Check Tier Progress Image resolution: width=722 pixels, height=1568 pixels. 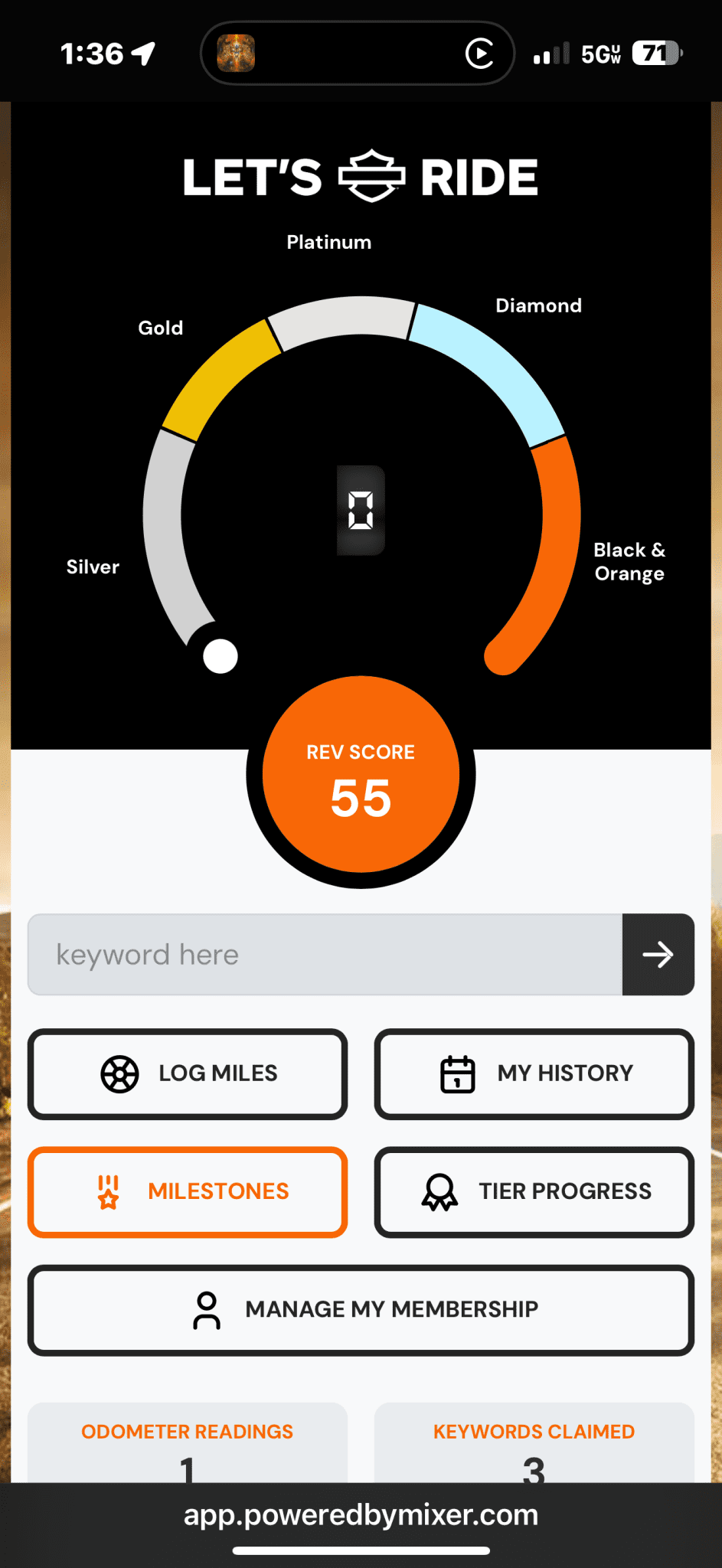click(534, 1191)
